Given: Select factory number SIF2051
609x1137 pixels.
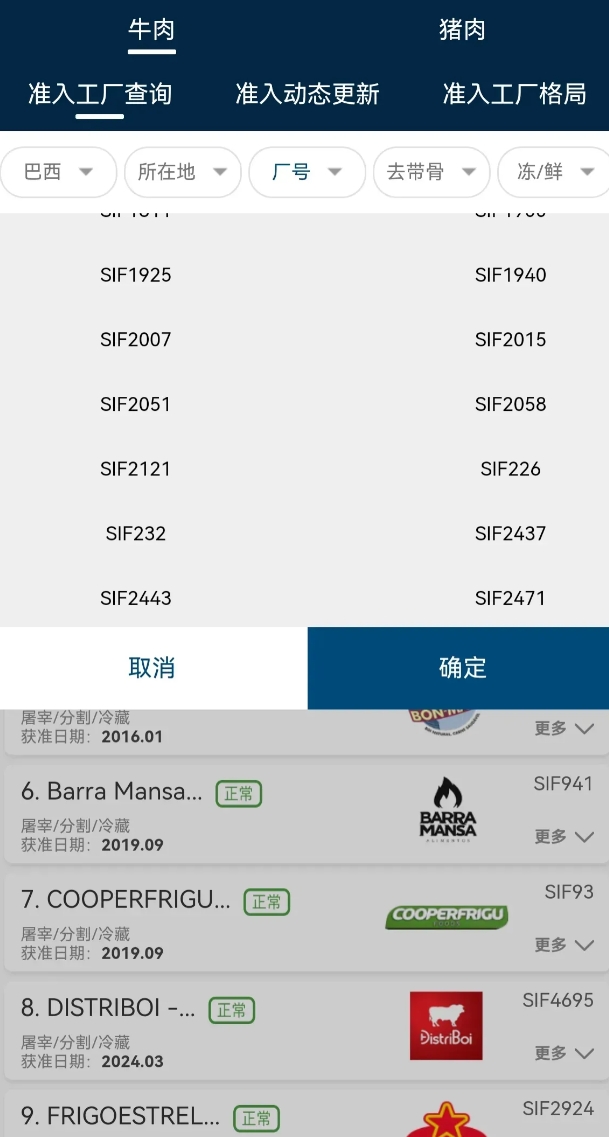Looking at the screenshot, I should tap(136, 404).
